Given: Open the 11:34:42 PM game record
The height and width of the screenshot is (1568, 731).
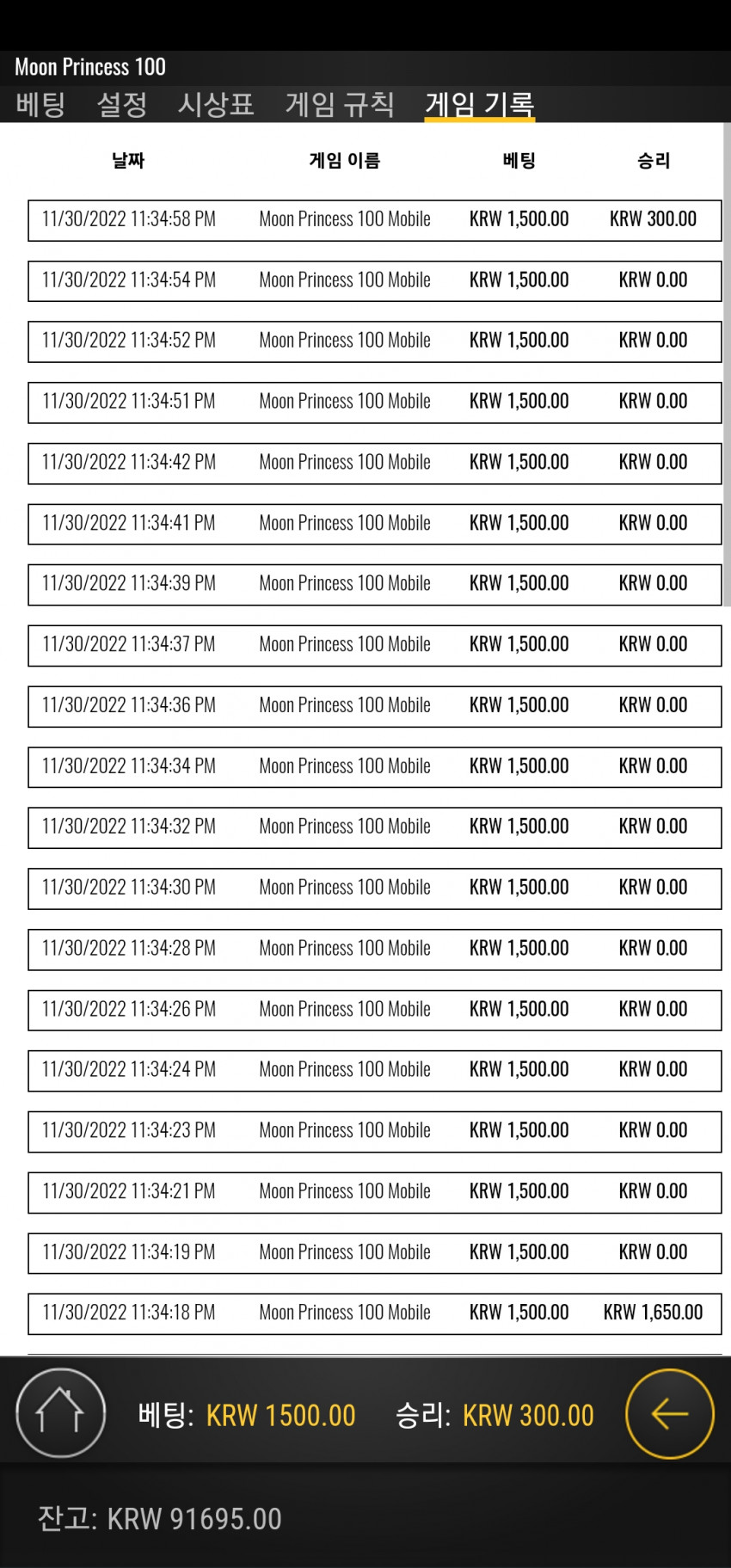Looking at the screenshot, I should pos(374,463).
